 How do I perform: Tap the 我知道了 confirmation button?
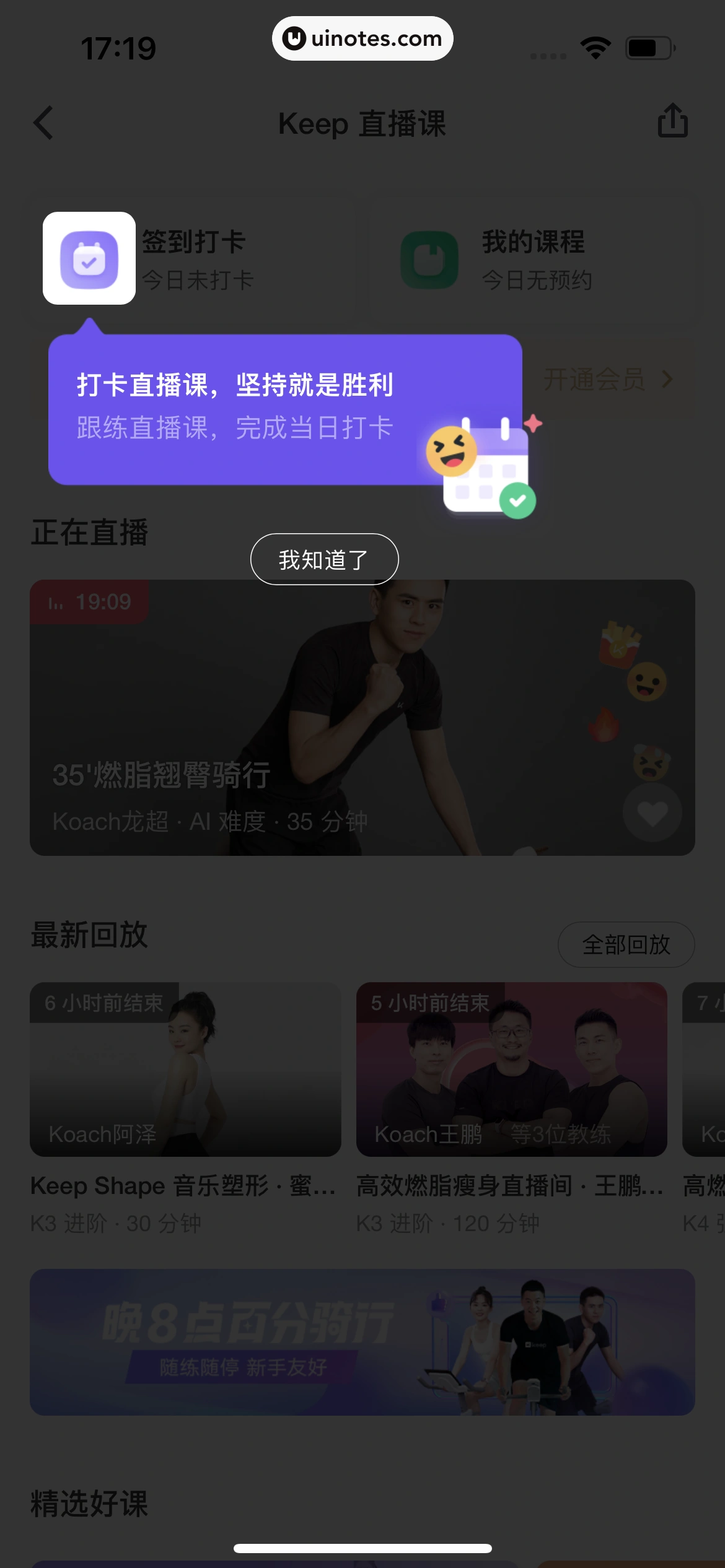[324, 559]
